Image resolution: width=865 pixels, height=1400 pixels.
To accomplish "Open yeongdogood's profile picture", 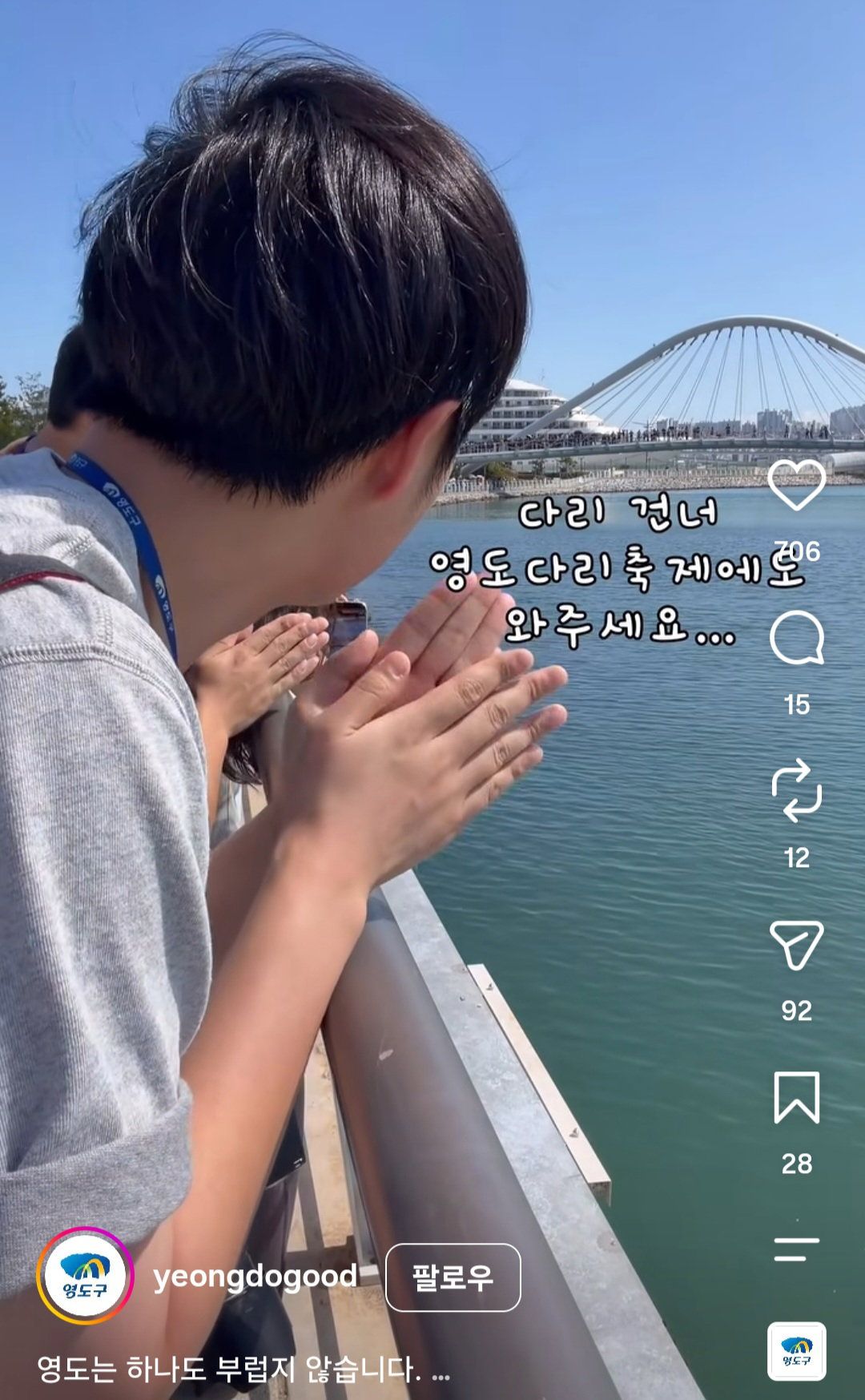I will point(84,1276).
